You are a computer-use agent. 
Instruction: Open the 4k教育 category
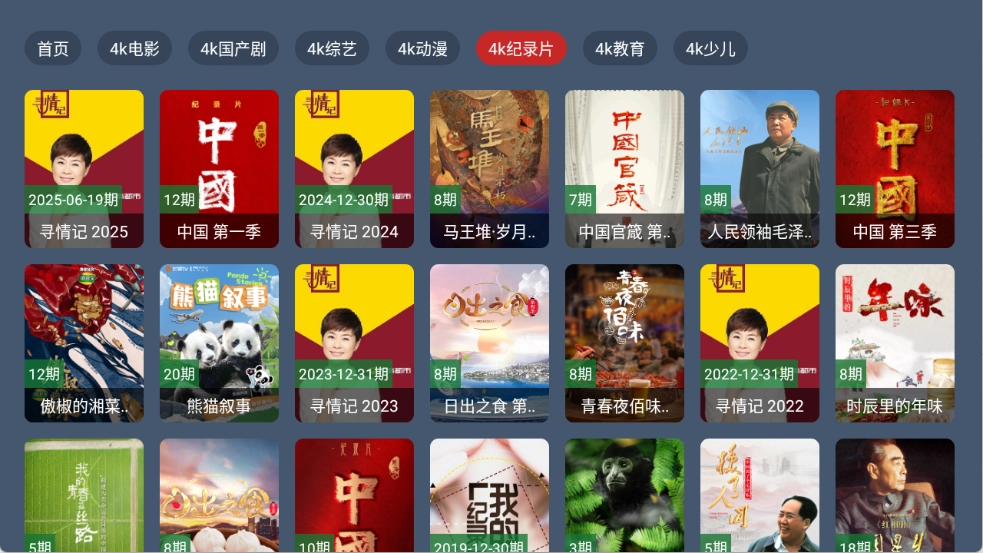tap(619, 49)
